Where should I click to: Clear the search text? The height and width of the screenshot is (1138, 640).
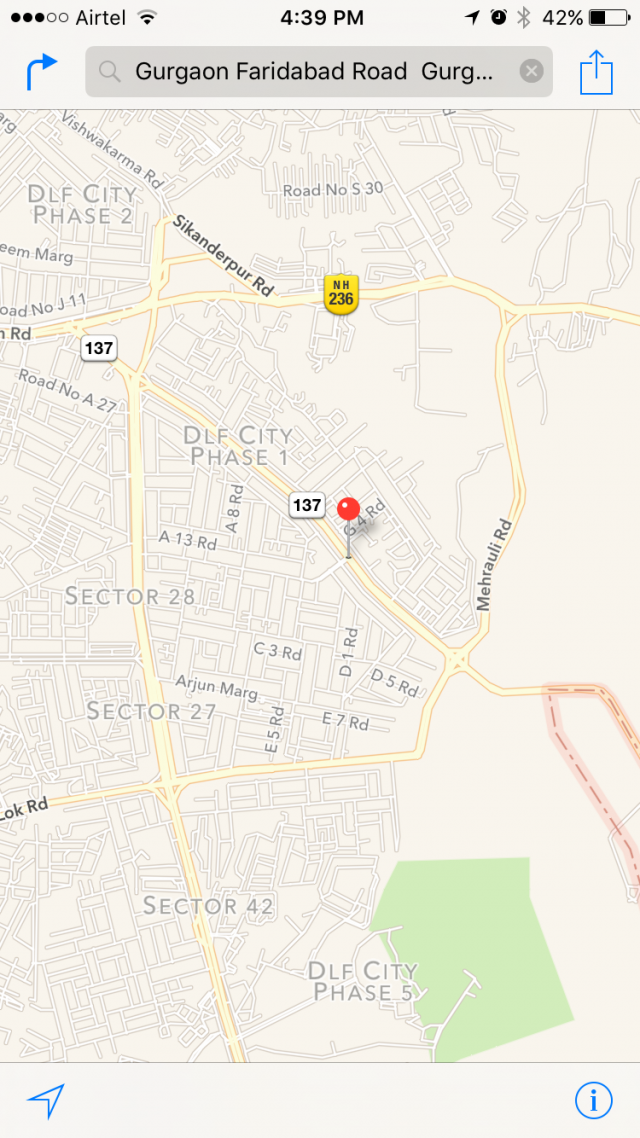pos(532,71)
